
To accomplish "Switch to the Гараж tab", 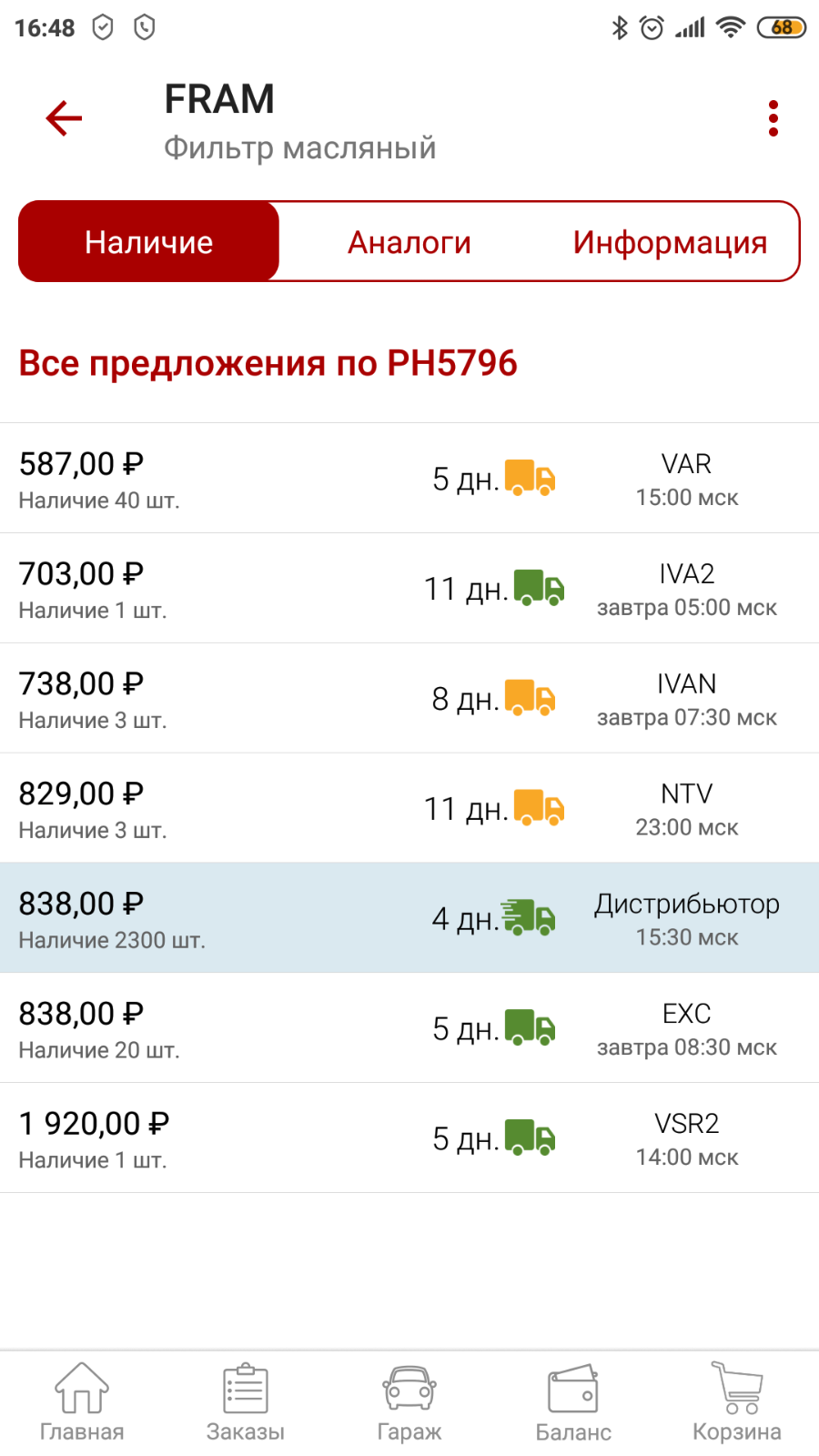I will [409, 1402].
